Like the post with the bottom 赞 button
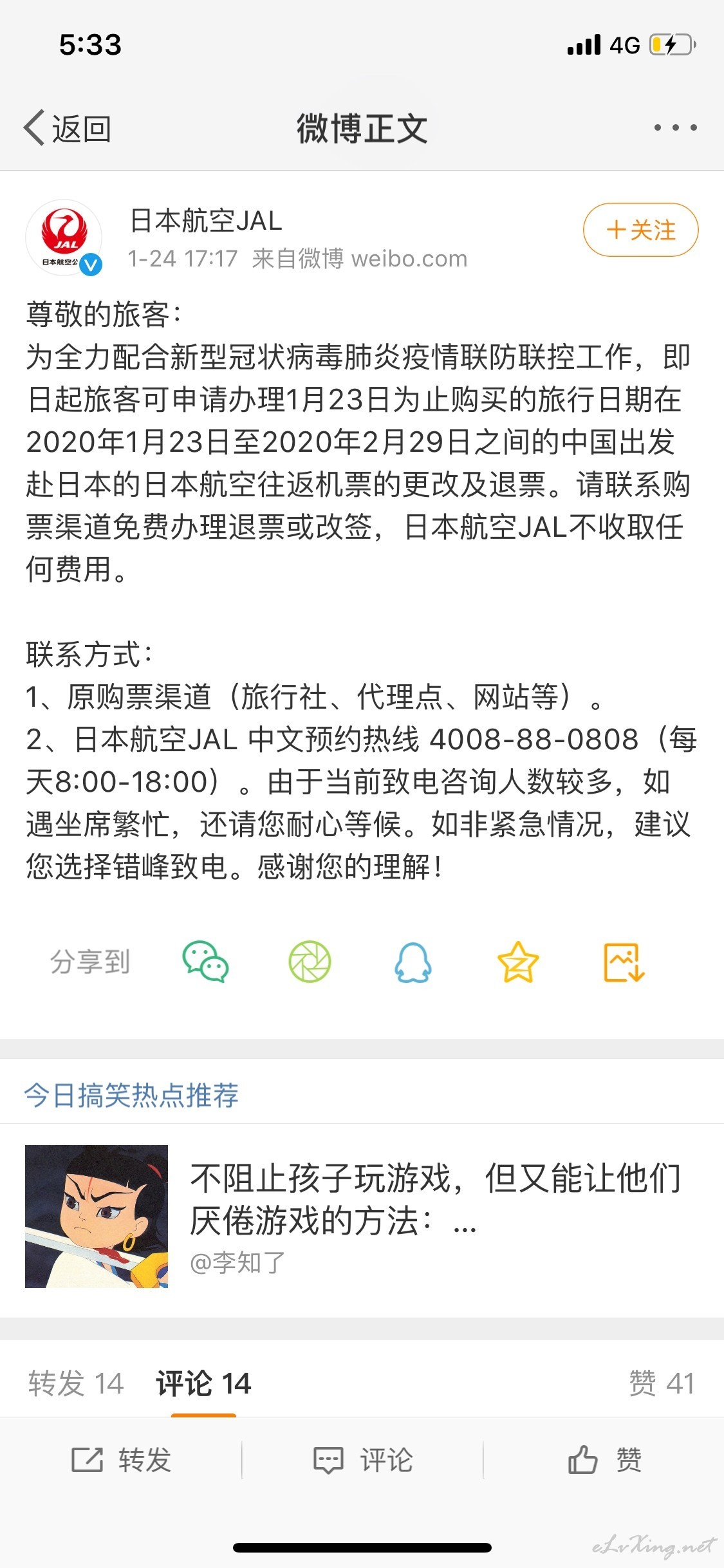The height and width of the screenshot is (1568, 724). pyautogui.click(x=604, y=1460)
